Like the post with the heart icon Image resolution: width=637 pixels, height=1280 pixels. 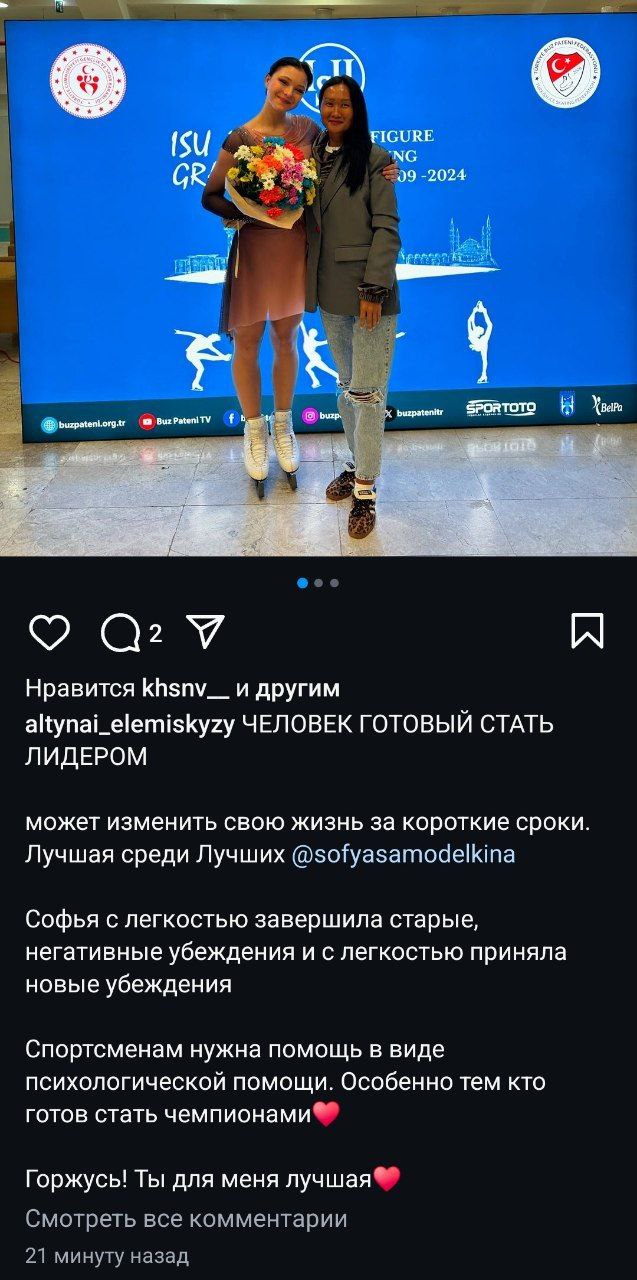pyautogui.click(x=49, y=632)
